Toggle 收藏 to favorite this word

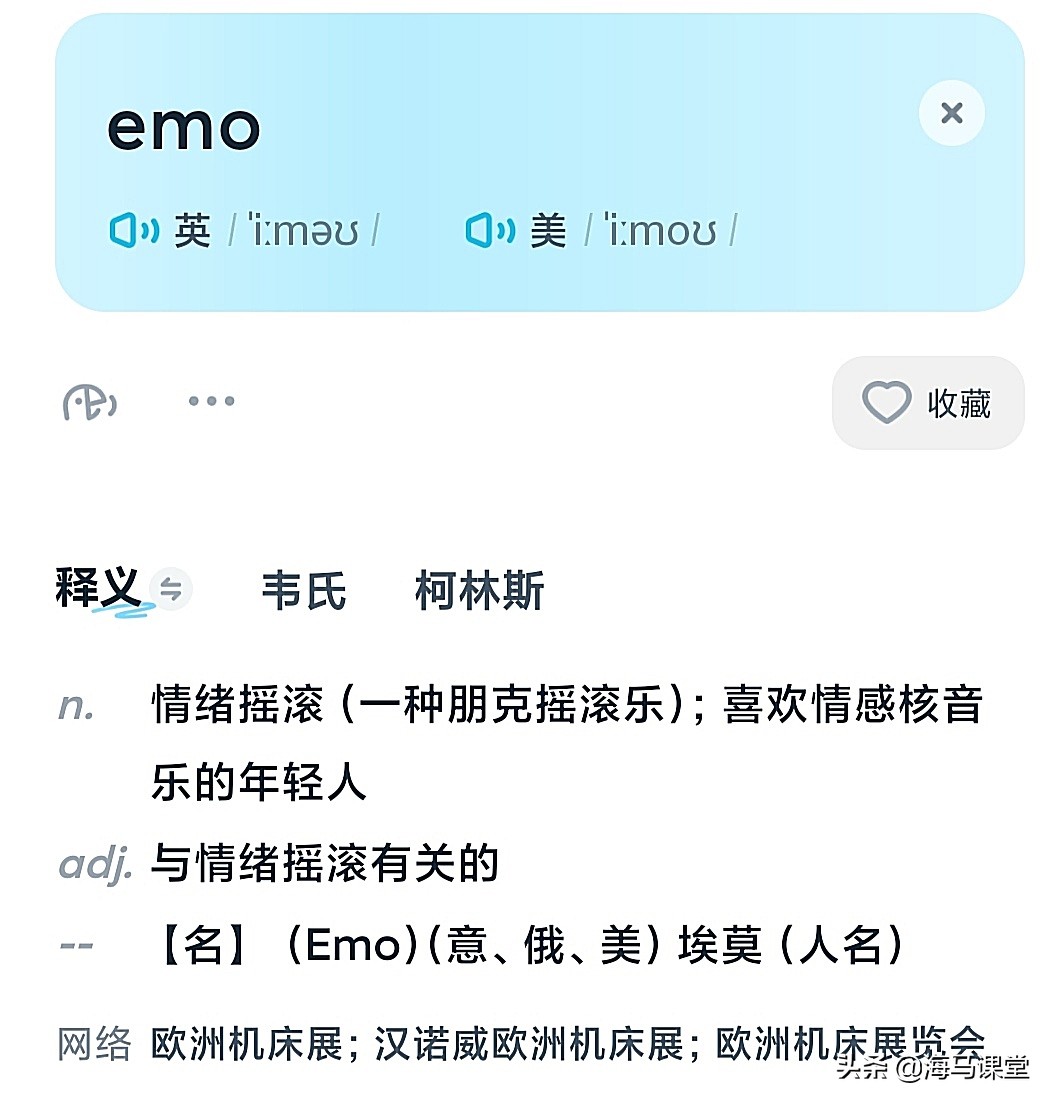click(x=928, y=402)
